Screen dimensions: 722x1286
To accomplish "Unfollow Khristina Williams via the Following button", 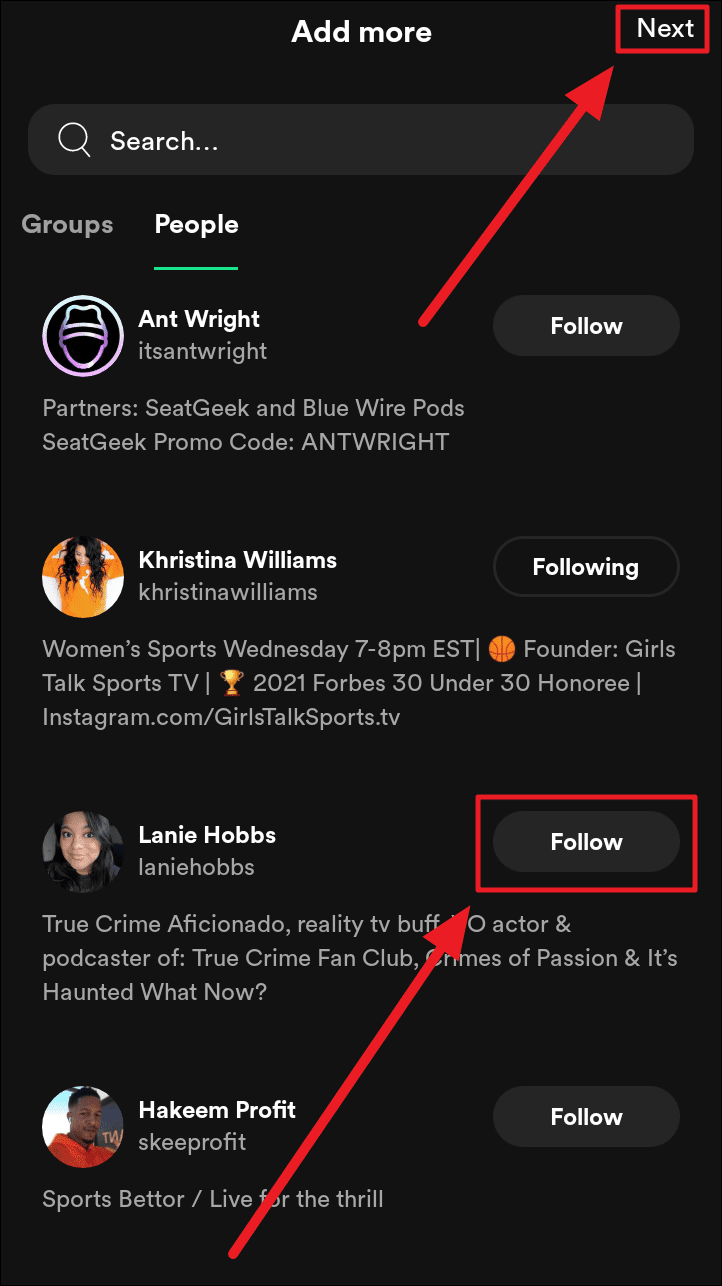I will point(586,567).
